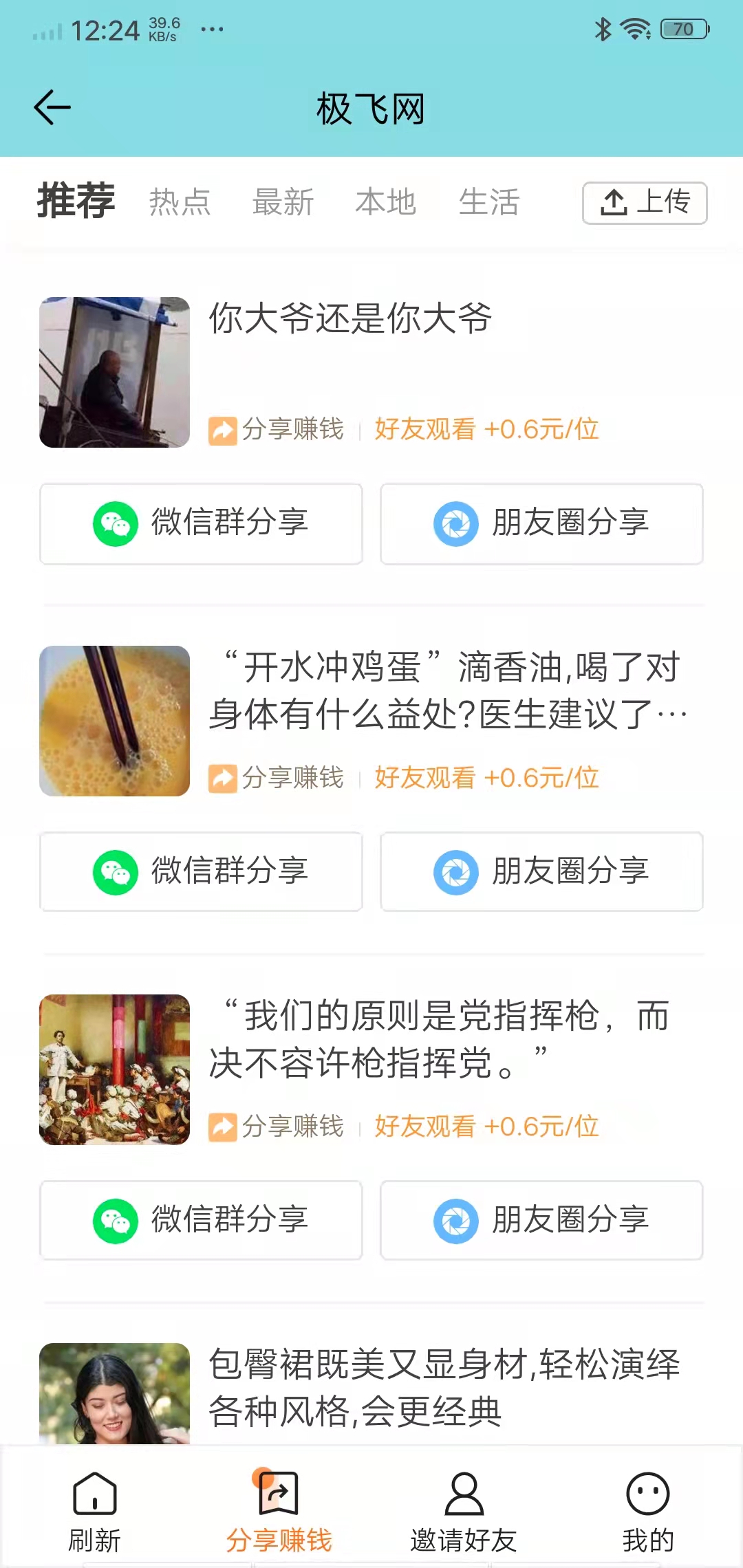
Task: Tap the 好友观看 +0.6元/位 text on first article
Action: point(486,429)
